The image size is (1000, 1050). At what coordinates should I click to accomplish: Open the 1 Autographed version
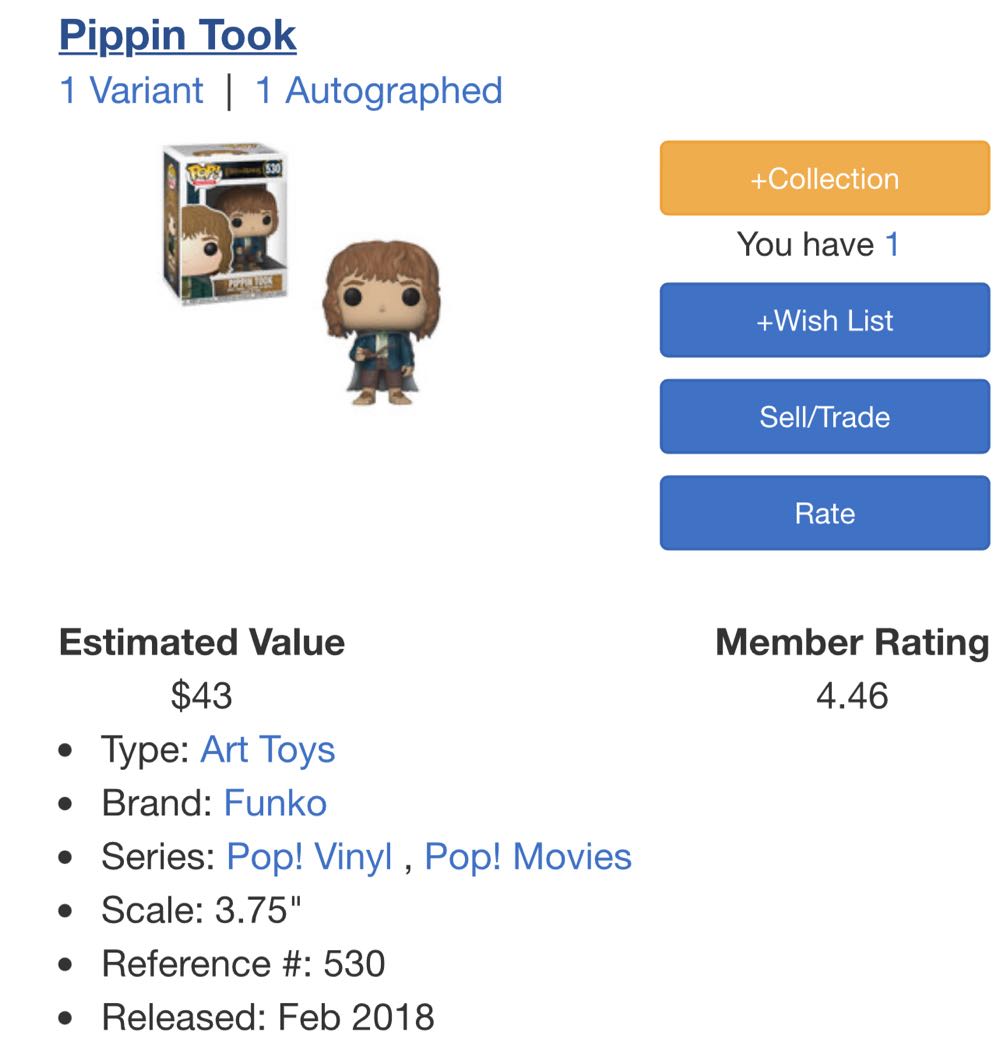[380, 90]
